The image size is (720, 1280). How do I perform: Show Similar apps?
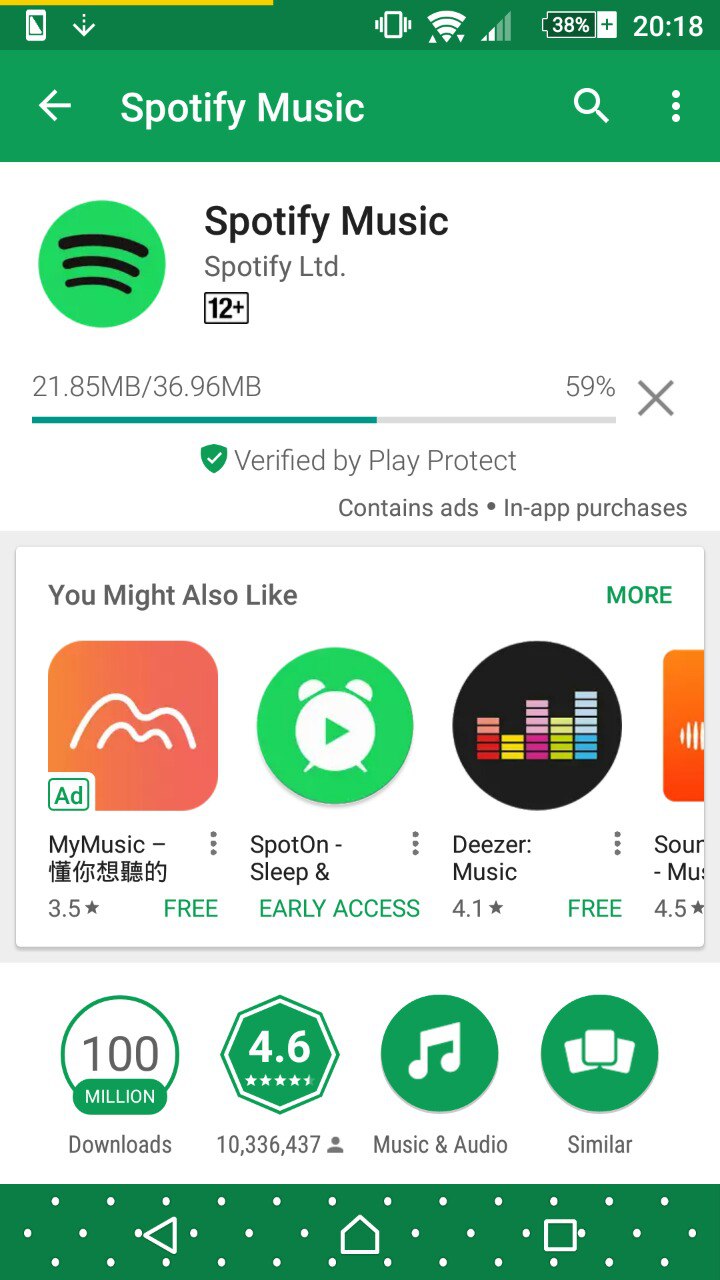pos(600,1054)
